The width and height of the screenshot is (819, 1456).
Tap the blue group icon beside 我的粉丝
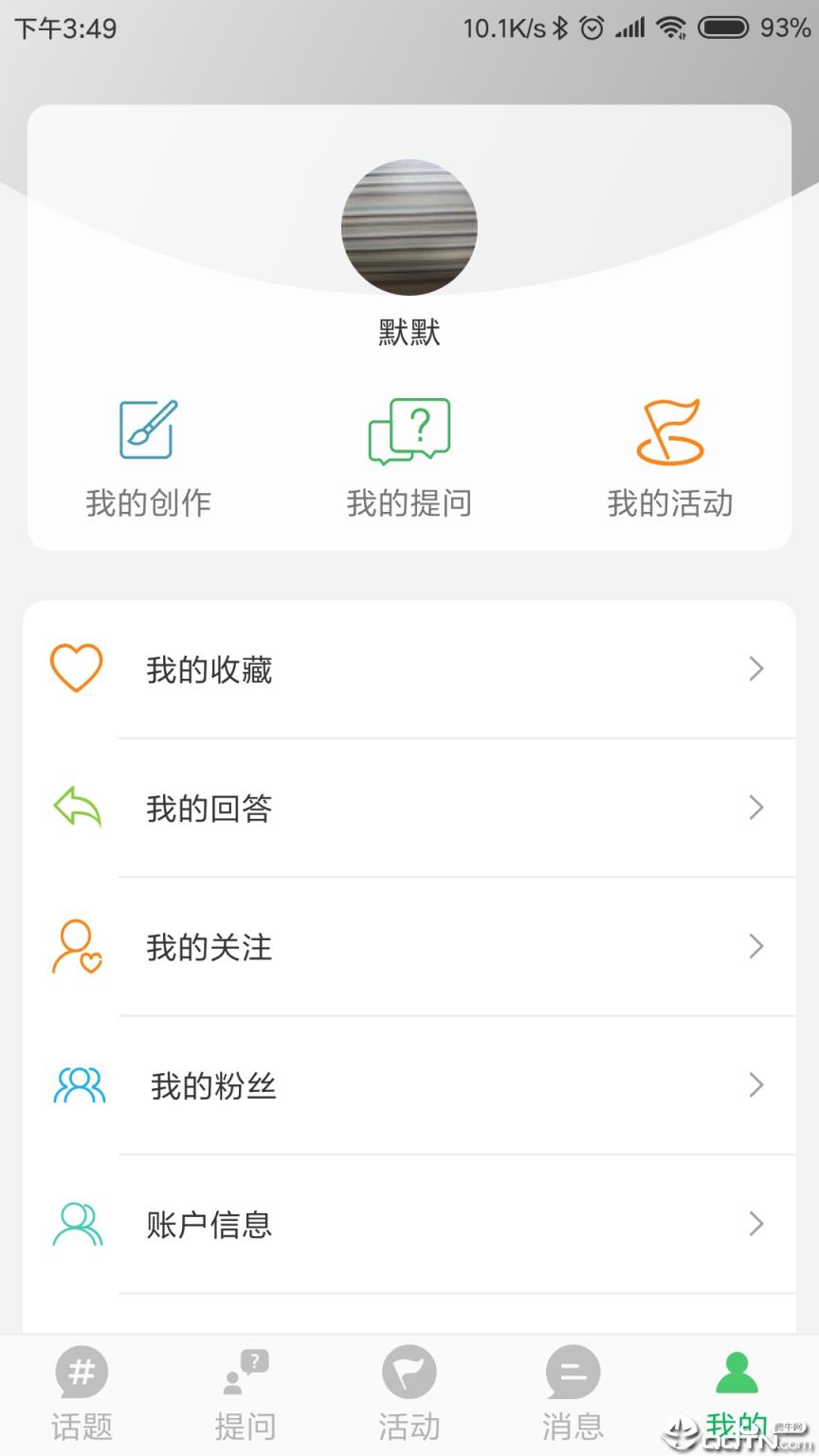77,1085
